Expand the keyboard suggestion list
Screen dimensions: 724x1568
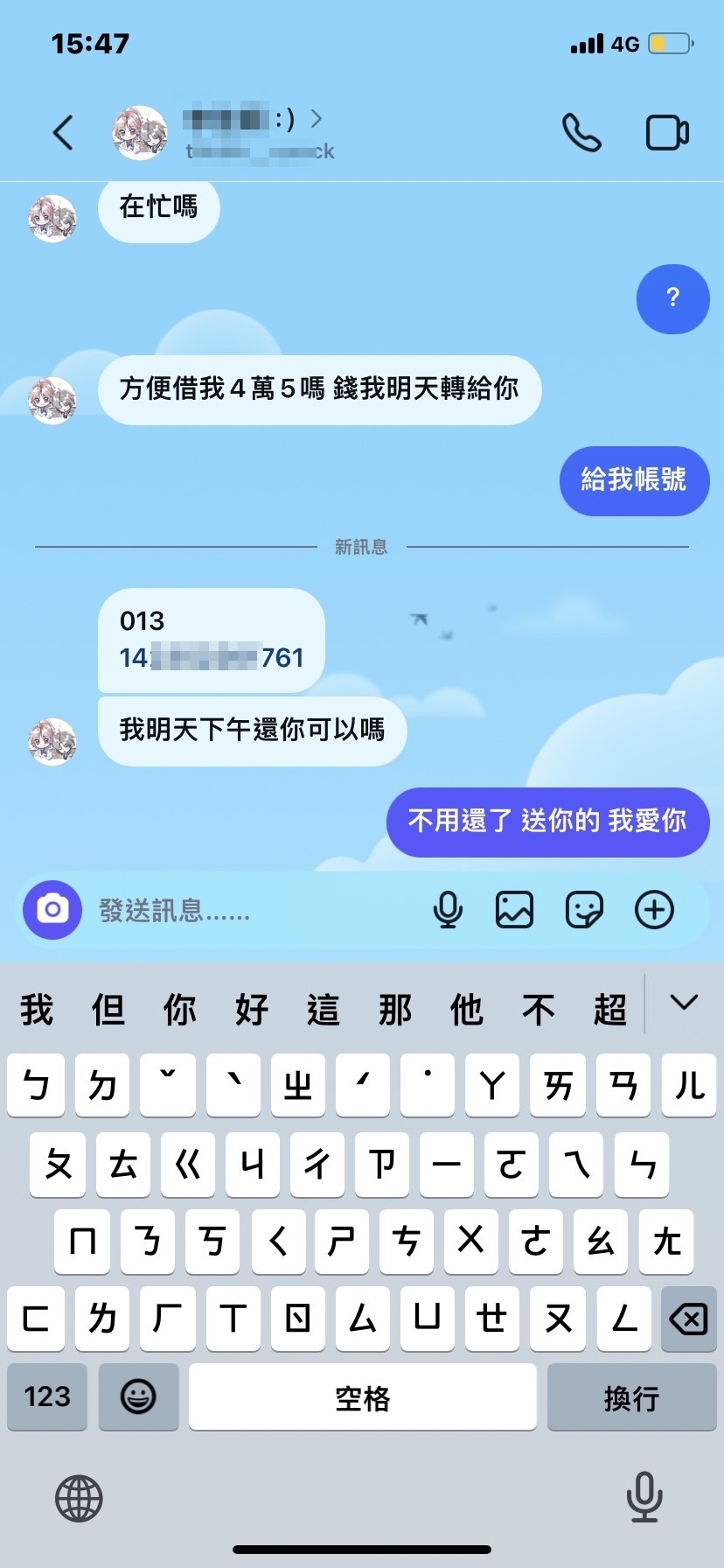tap(684, 1003)
